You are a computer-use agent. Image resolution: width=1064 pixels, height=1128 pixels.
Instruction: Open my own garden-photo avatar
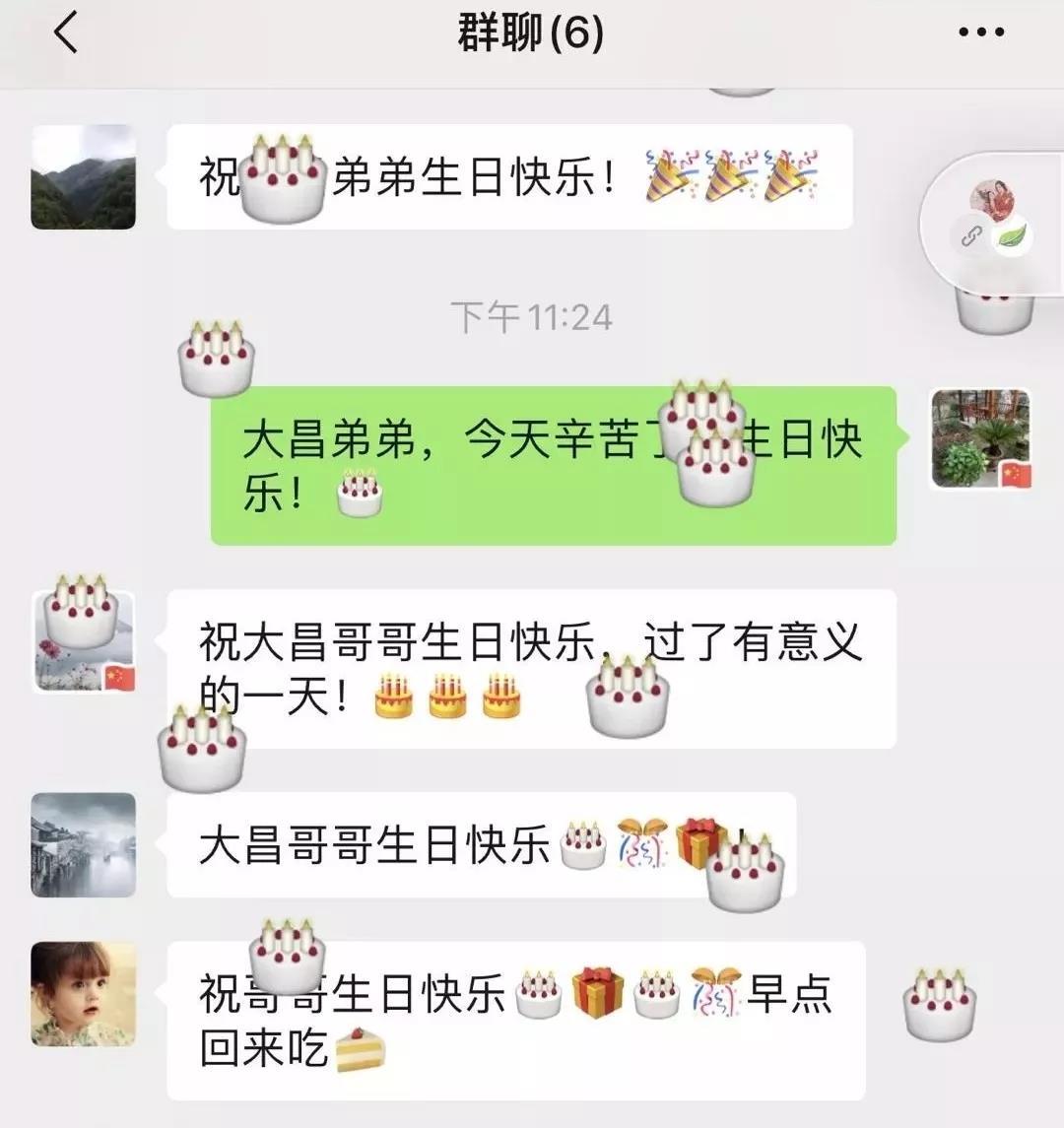pyautogui.click(x=980, y=438)
